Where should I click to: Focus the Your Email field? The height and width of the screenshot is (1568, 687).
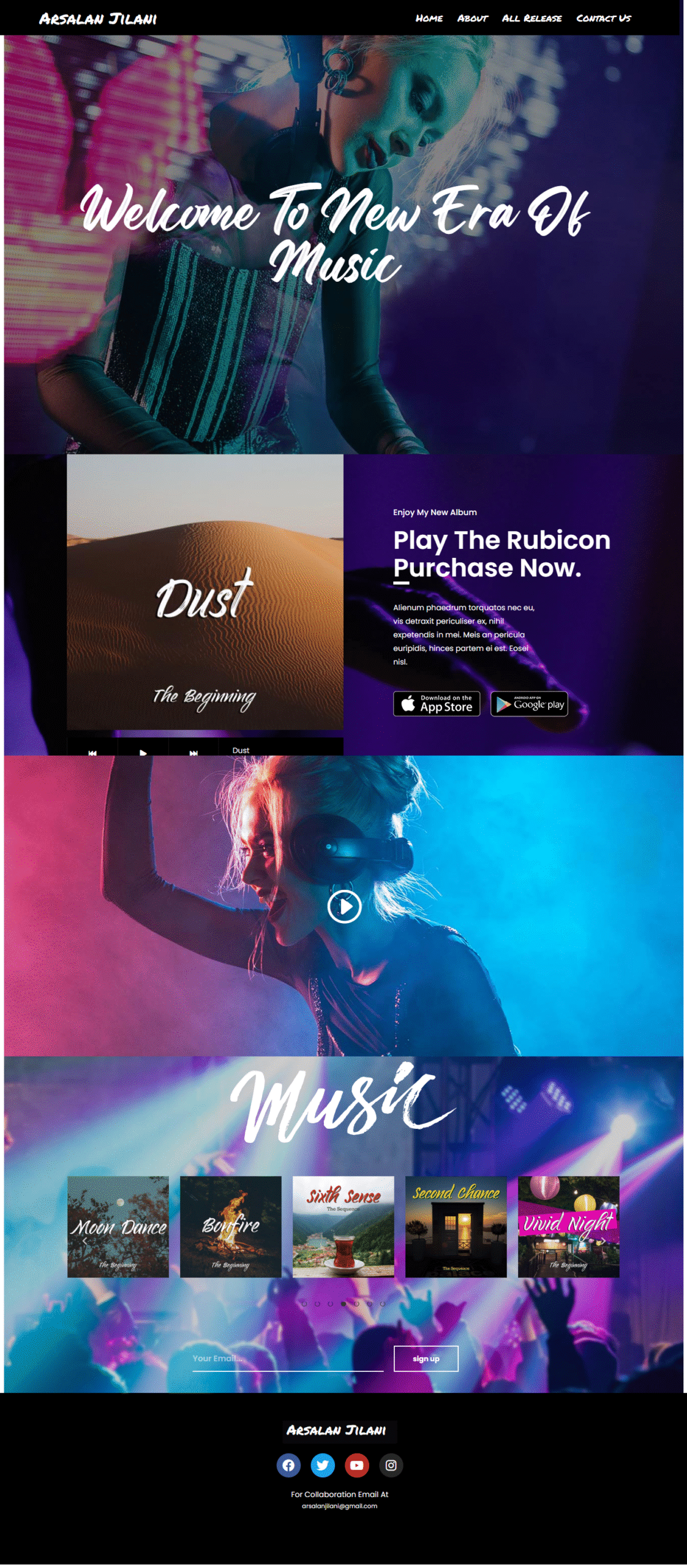pyautogui.click(x=288, y=1359)
